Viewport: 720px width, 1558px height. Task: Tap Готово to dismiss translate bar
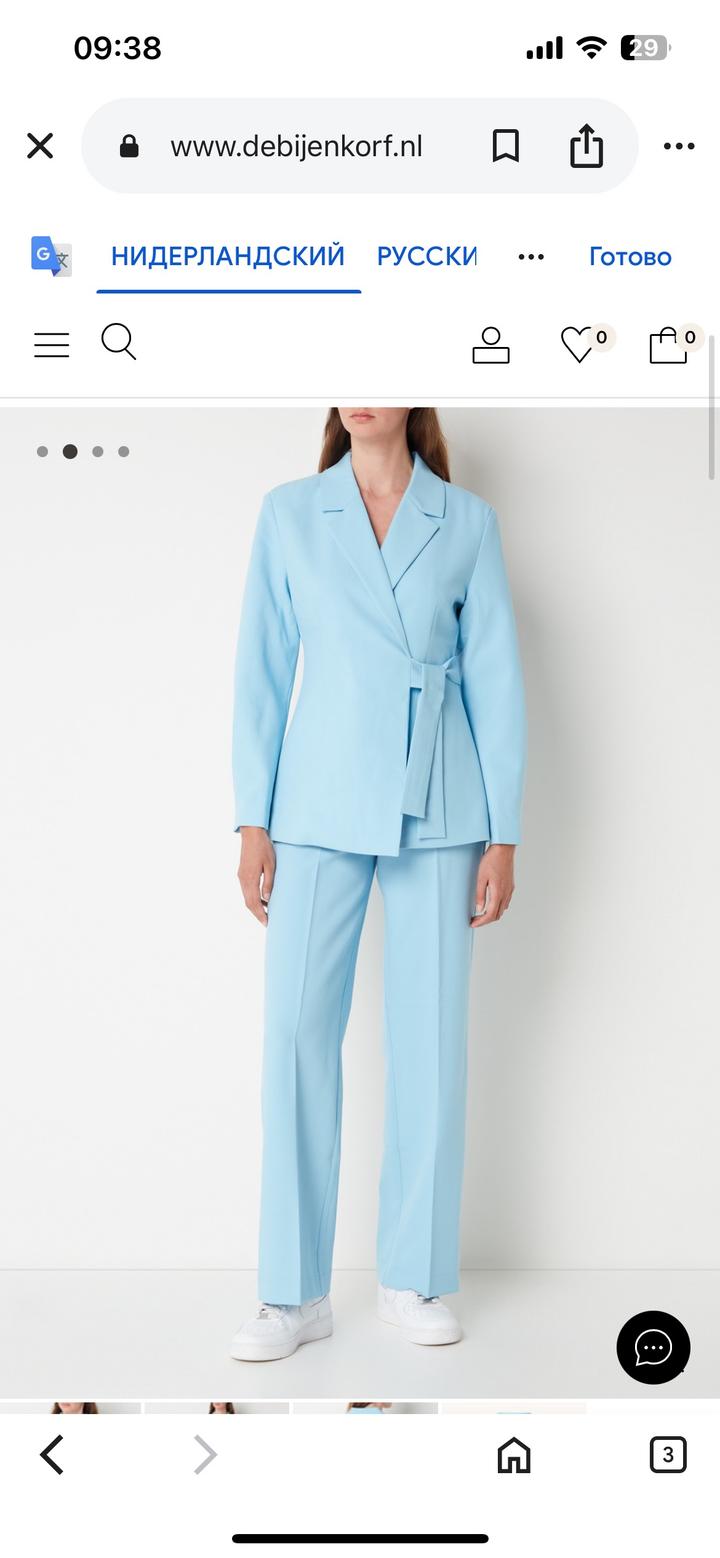click(x=629, y=257)
